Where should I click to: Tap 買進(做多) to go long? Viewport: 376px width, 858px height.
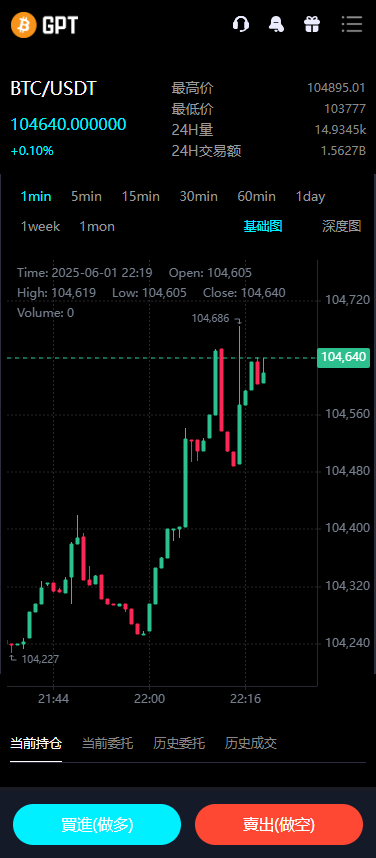[x=97, y=825]
